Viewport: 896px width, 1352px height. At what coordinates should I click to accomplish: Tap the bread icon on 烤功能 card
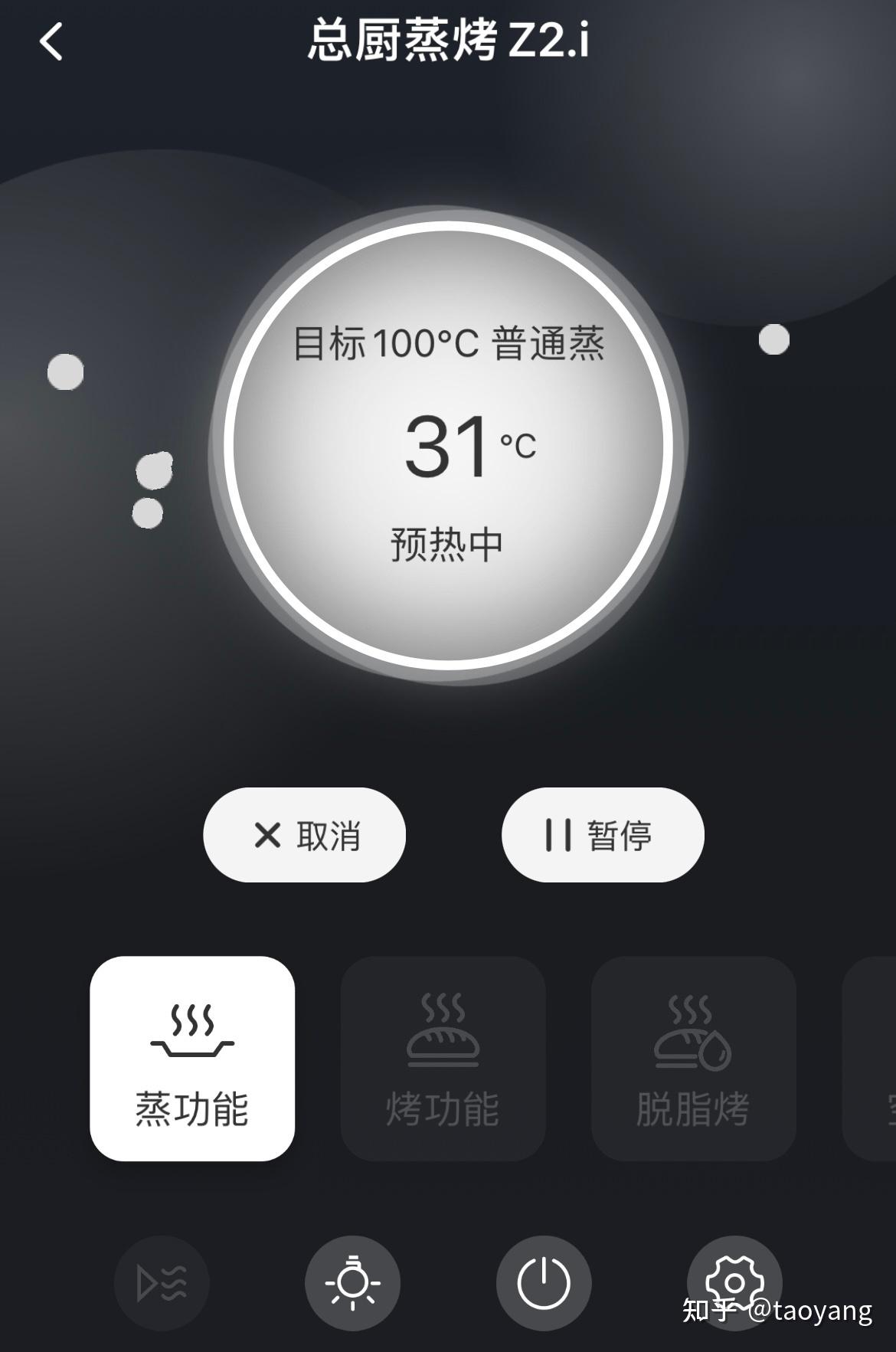(444, 1034)
